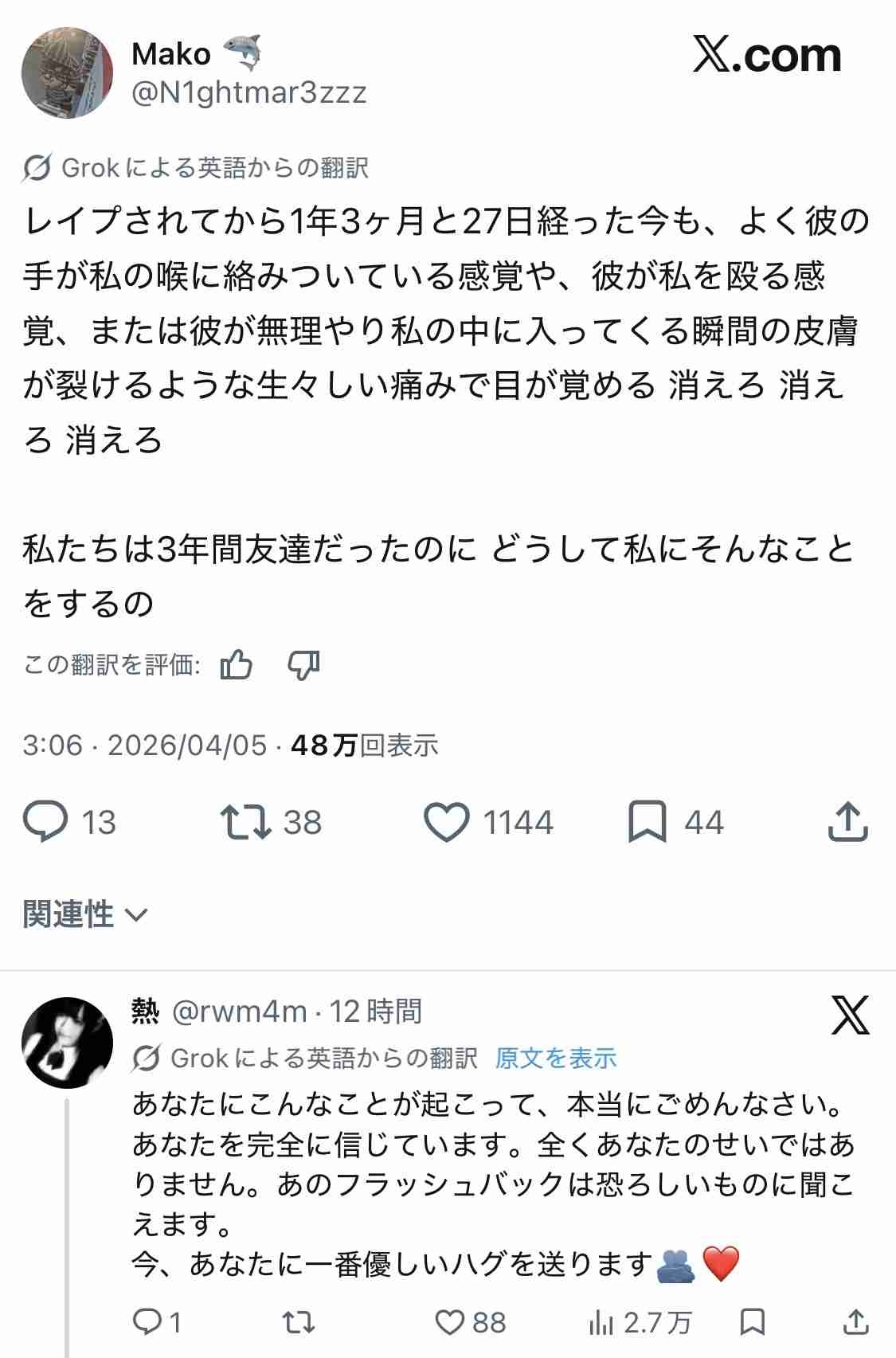Rate the translation with thumbs up

(237, 664)
